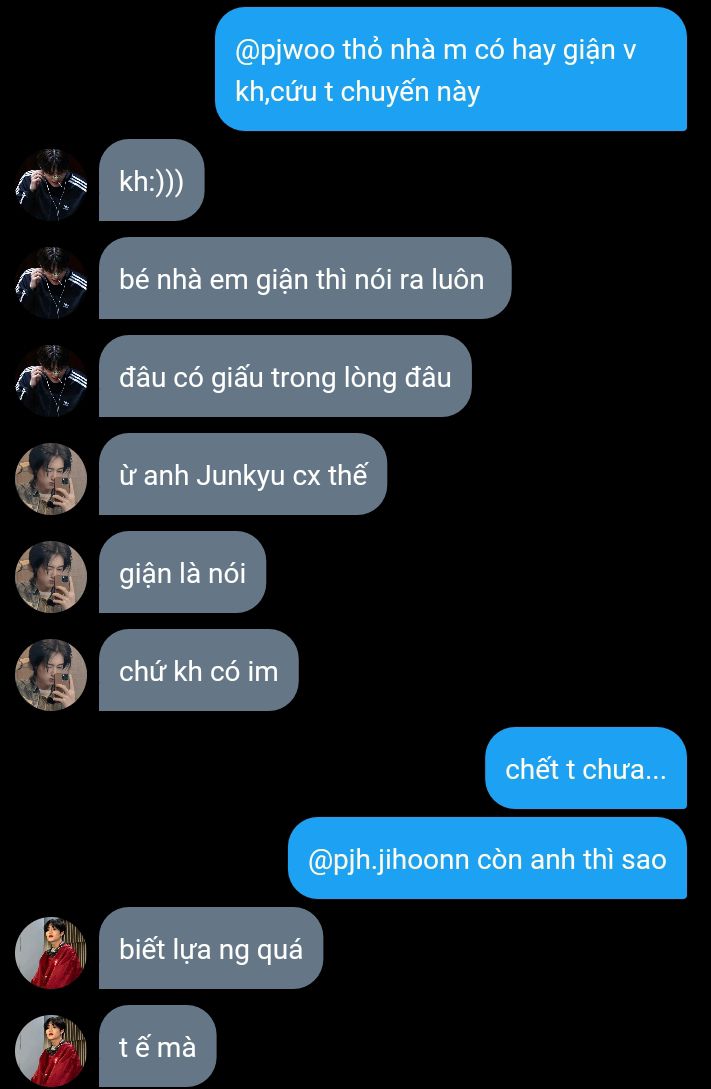Open avatar beside "biết lựa ng quá"

51,952
